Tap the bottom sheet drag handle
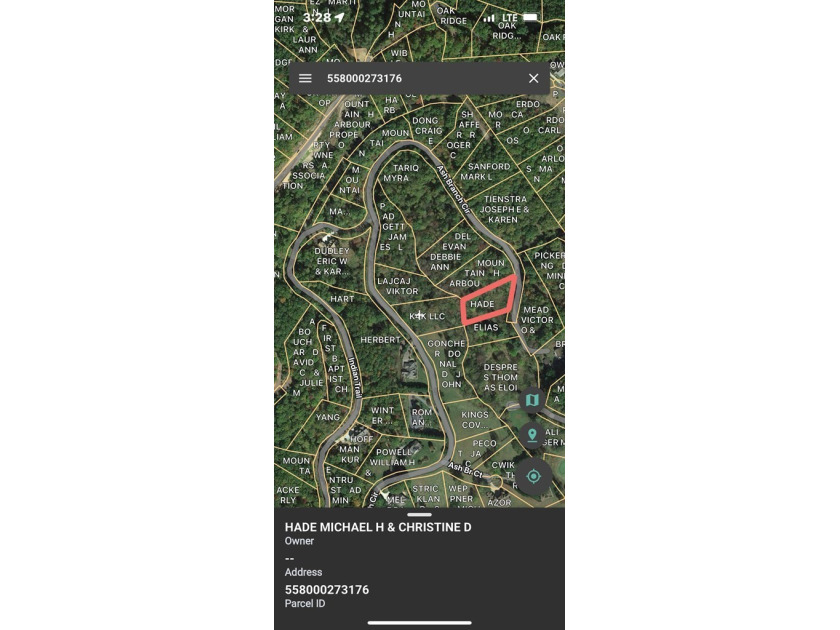 (419, 514)
